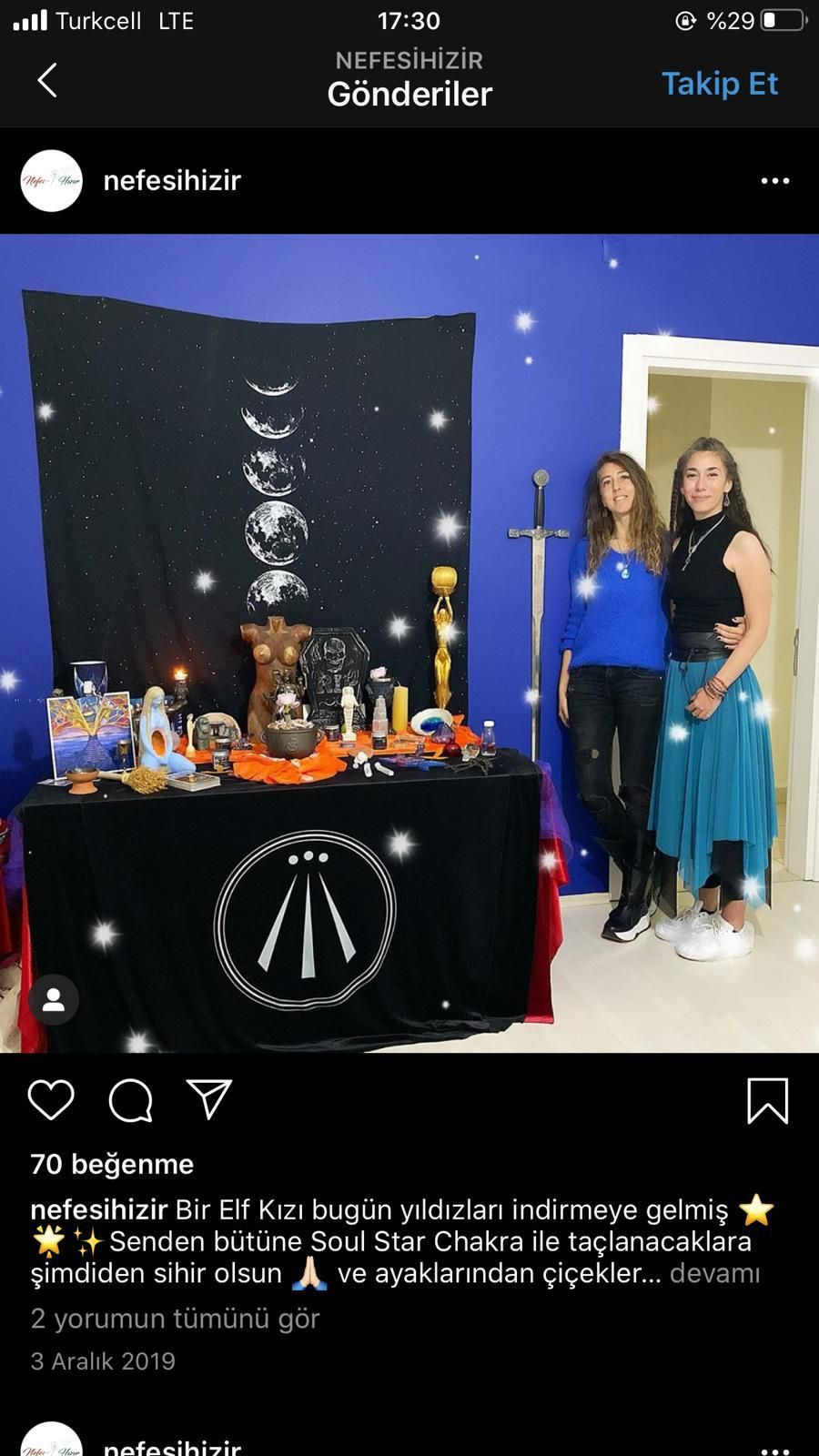Open comments via the speech bubble icon
Viewport: 819px width, 1456px height.
pyautogui.click(x=130, y=1100)
